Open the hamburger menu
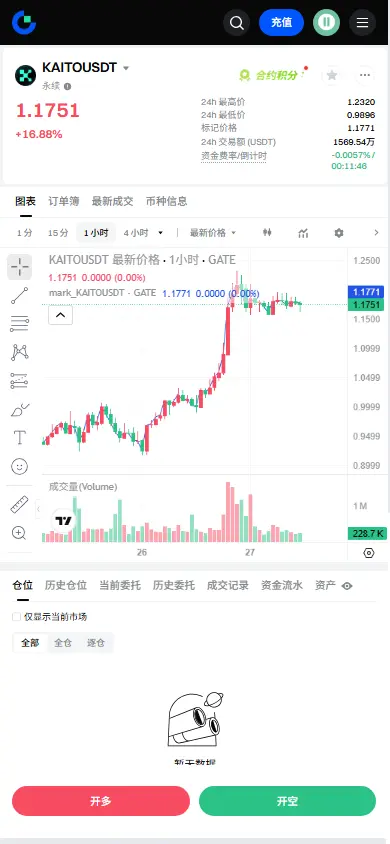The width and height of the screenshot is (390, 844). (x=363, y=23)
